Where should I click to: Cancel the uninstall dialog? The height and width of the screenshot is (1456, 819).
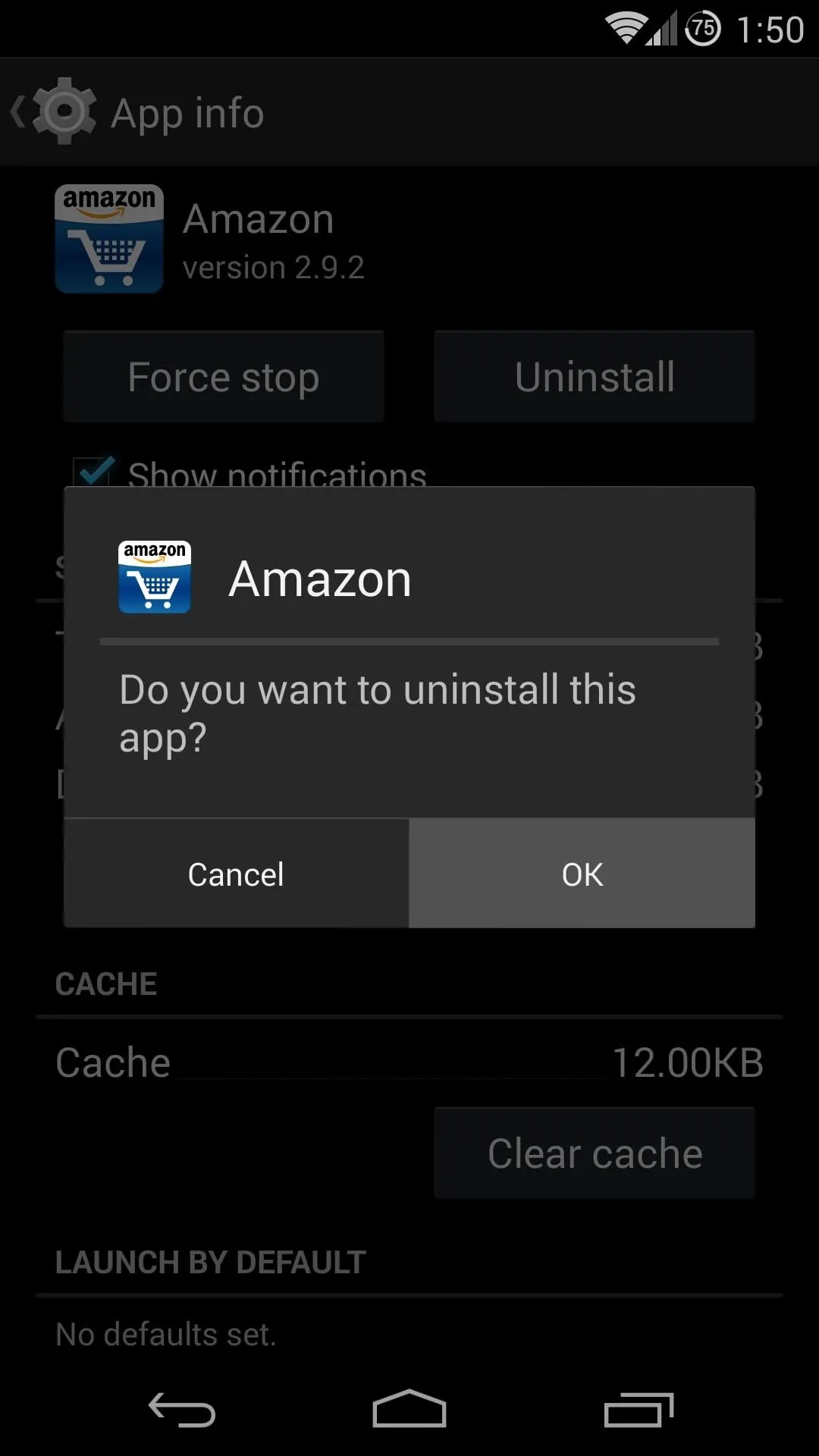tap(236, 874)
